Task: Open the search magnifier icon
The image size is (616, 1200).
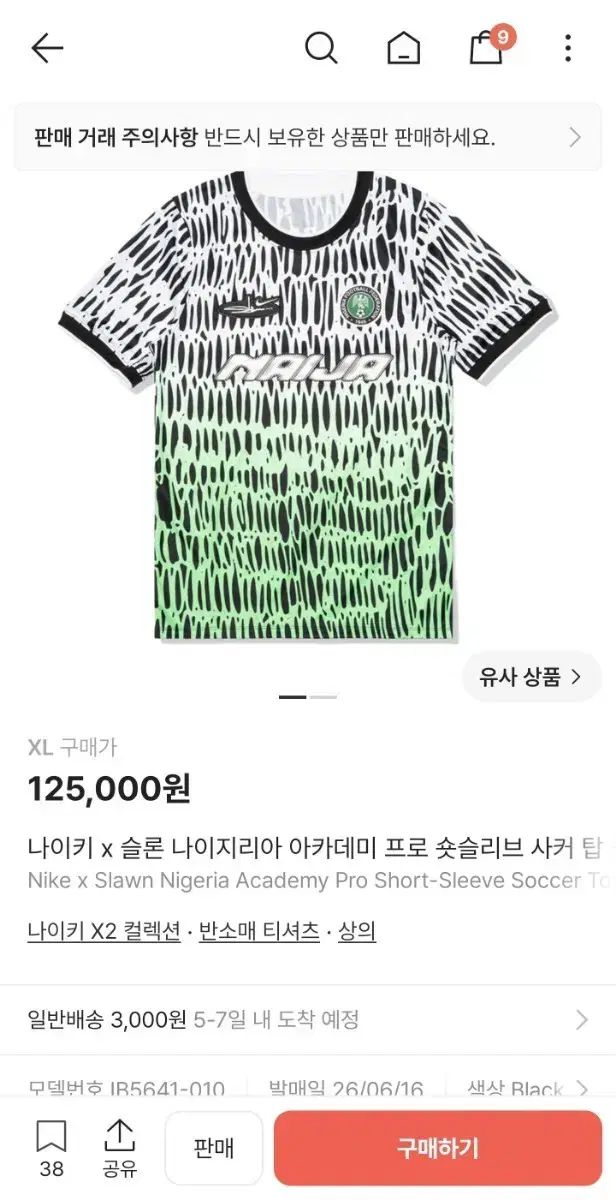Action: [321, 47]
